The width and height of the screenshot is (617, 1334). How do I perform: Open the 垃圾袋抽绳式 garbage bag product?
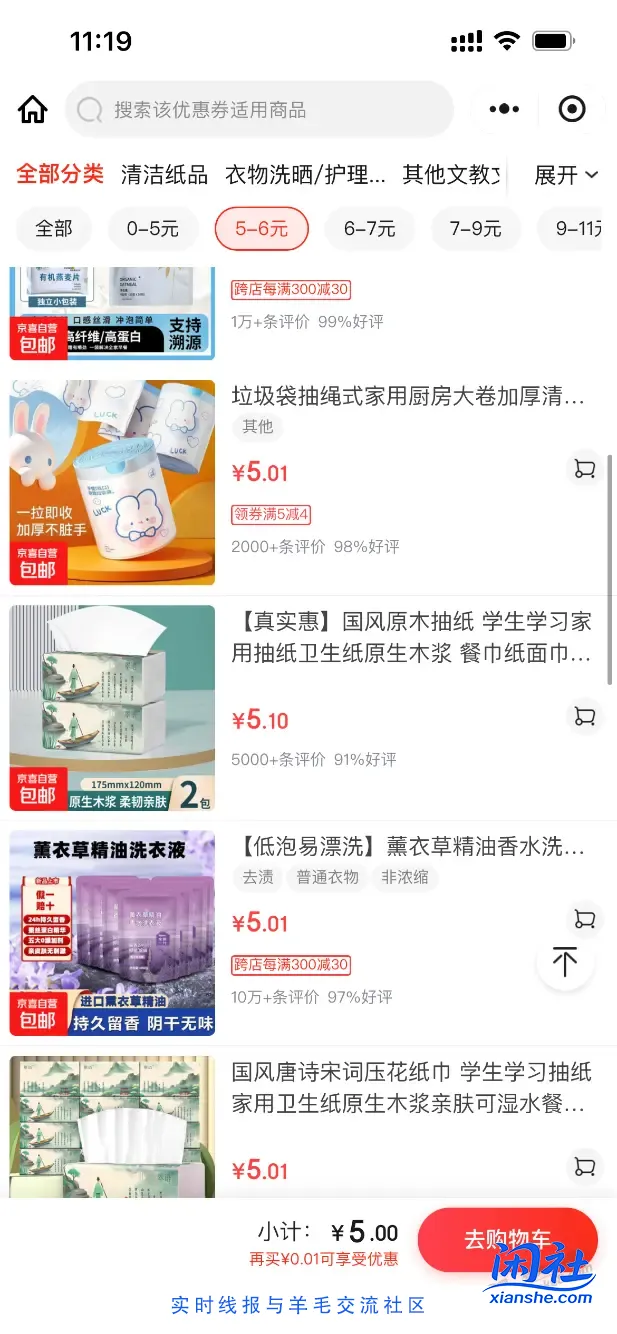(x=408, y=398)
